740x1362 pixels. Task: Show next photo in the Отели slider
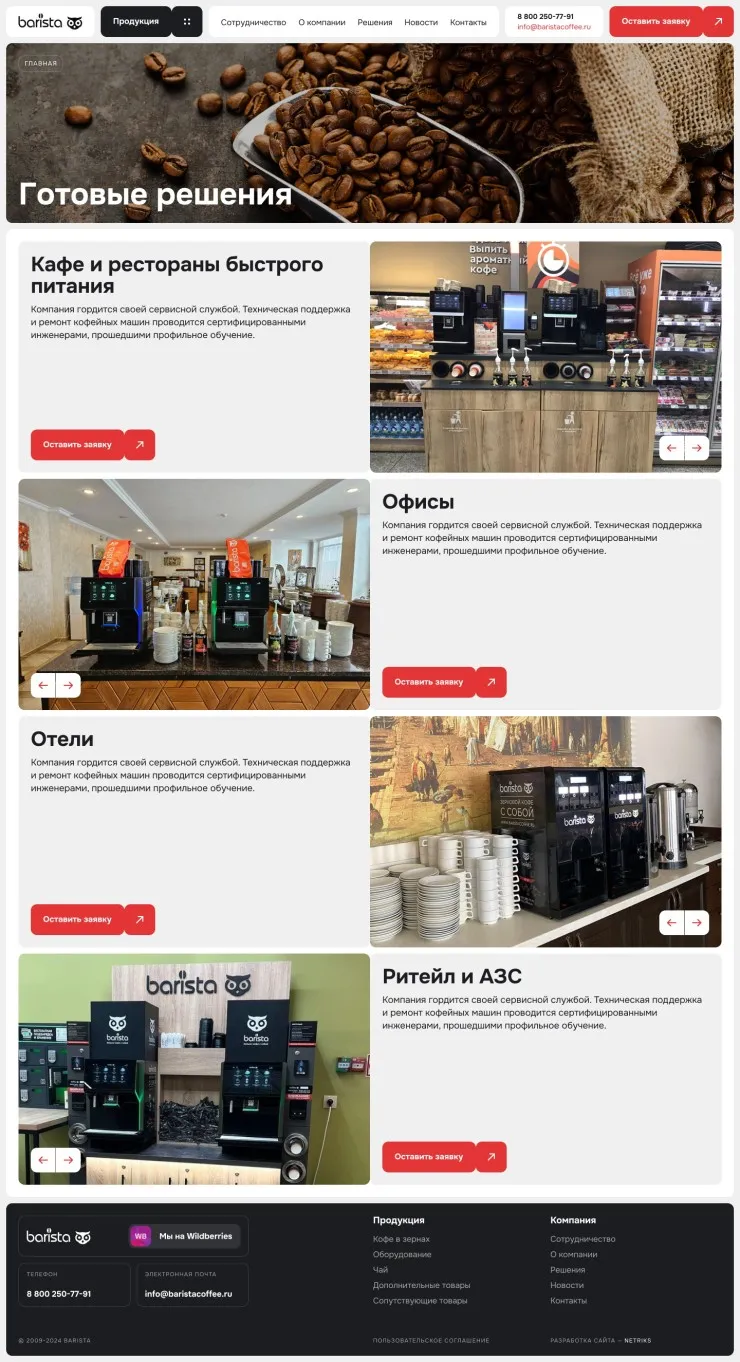pos(697,923)
